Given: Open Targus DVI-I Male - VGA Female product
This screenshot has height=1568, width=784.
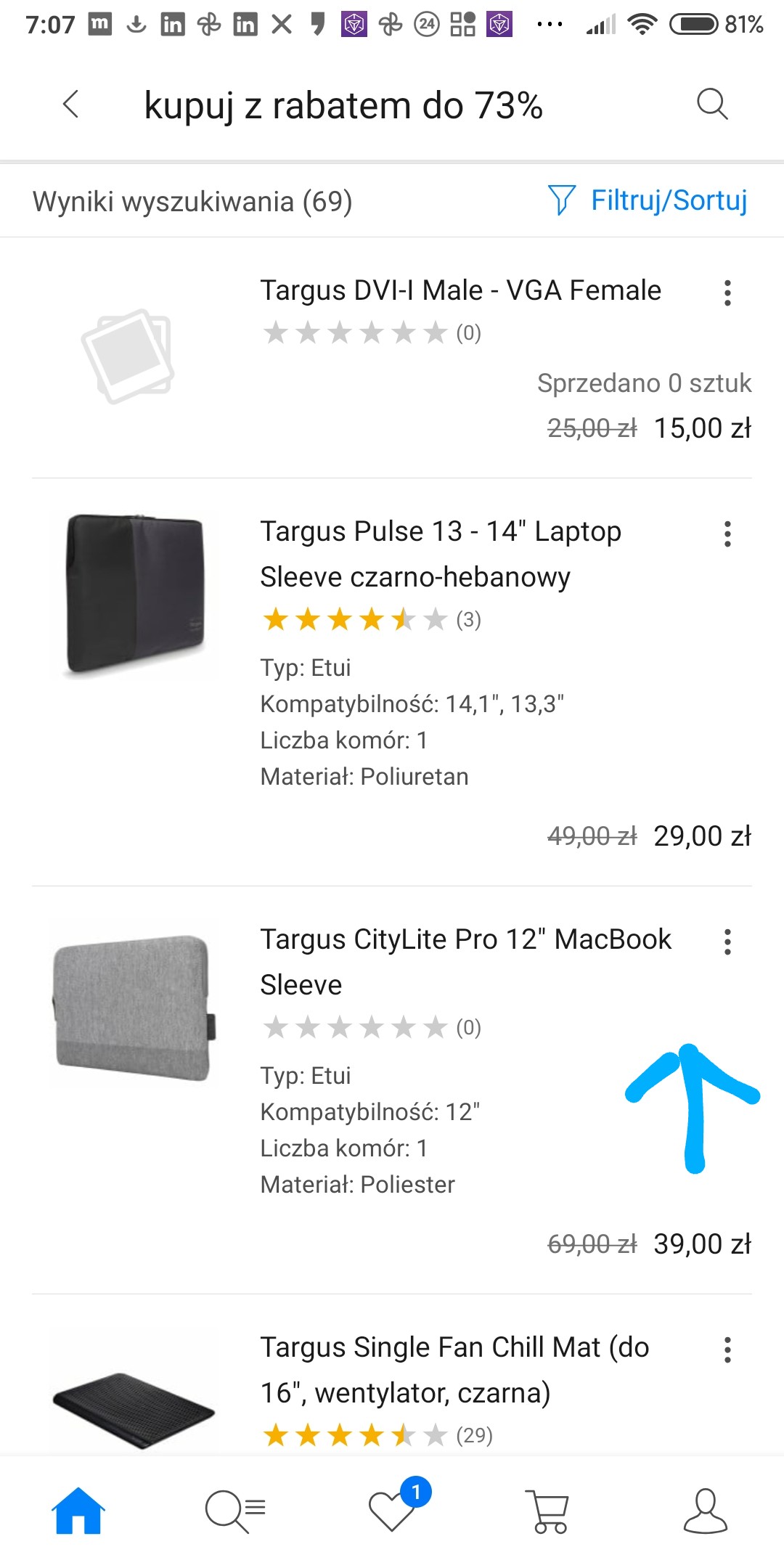Looking at the screenshot, I should (460, 290).
